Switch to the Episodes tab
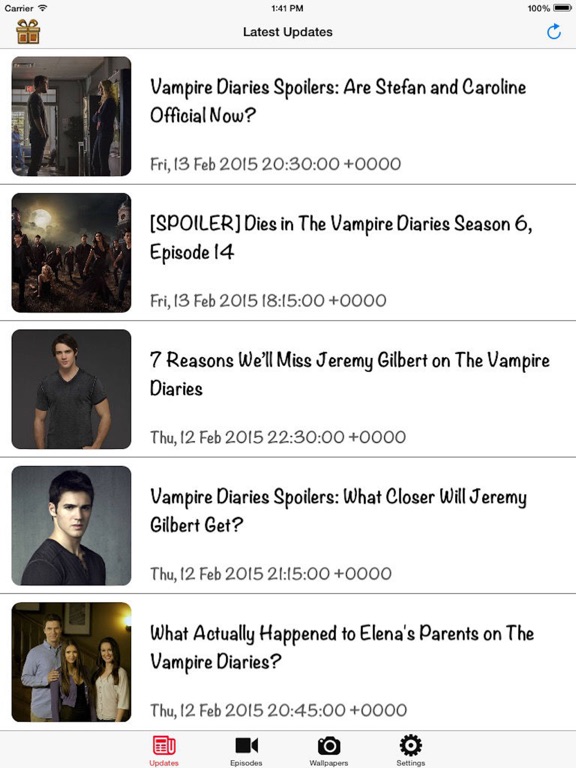The width and height of the screenshot is (576, 768). pos(246,750)
